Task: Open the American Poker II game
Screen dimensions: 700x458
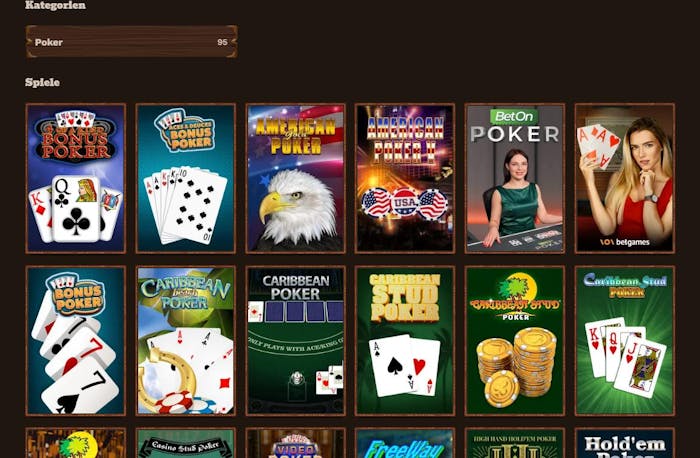Action: pos(405,178)
